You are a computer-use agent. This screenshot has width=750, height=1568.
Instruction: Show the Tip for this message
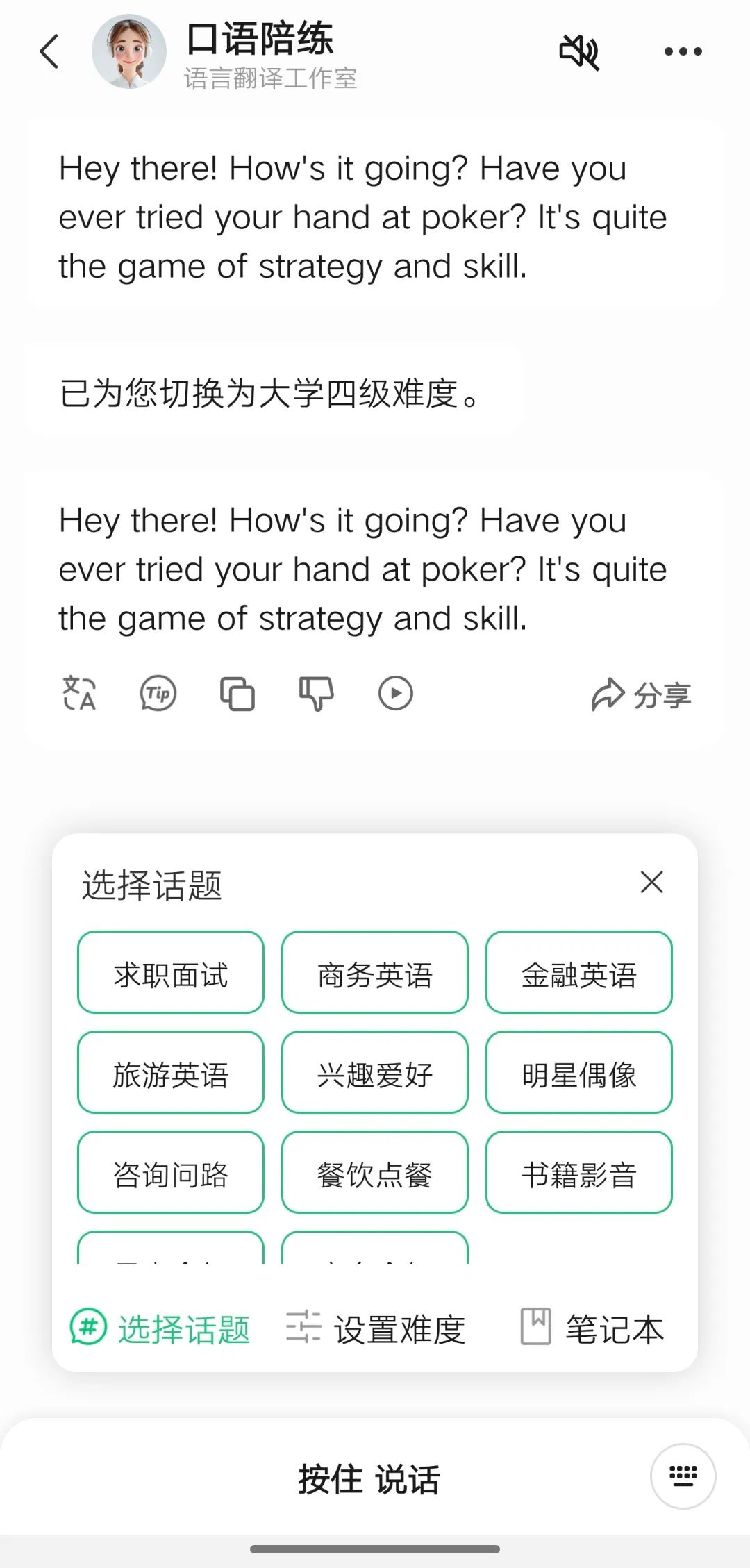(x=158, y=693)
